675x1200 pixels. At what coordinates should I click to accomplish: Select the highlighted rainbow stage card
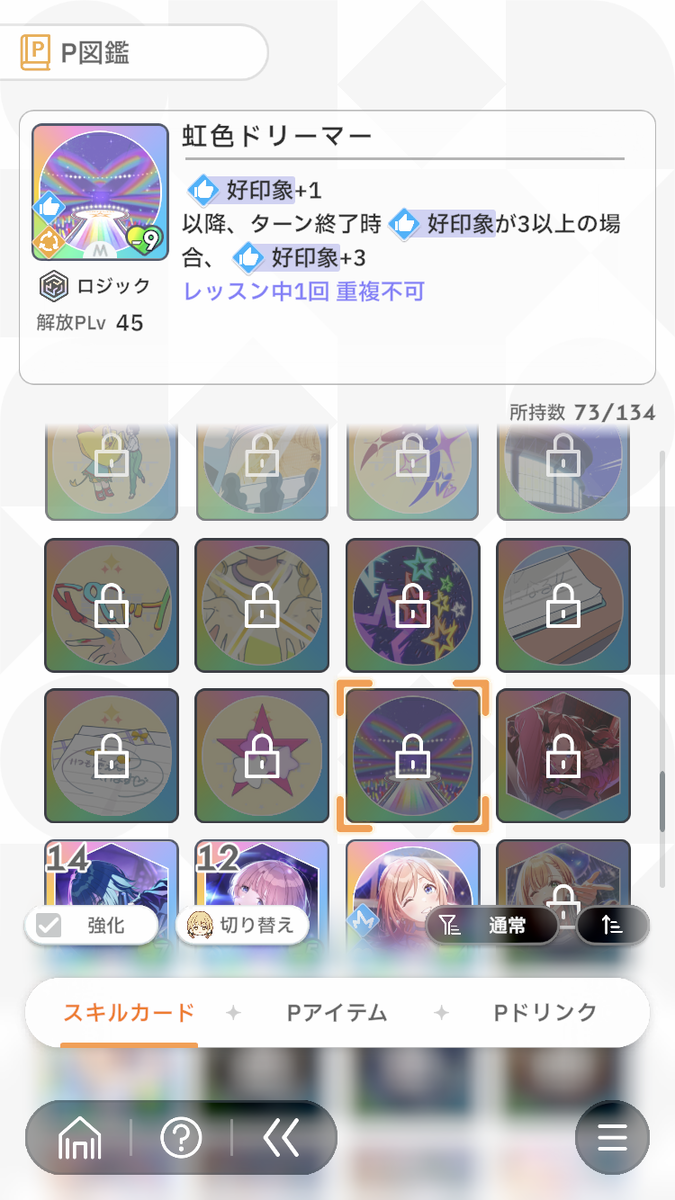coord(412,756)
